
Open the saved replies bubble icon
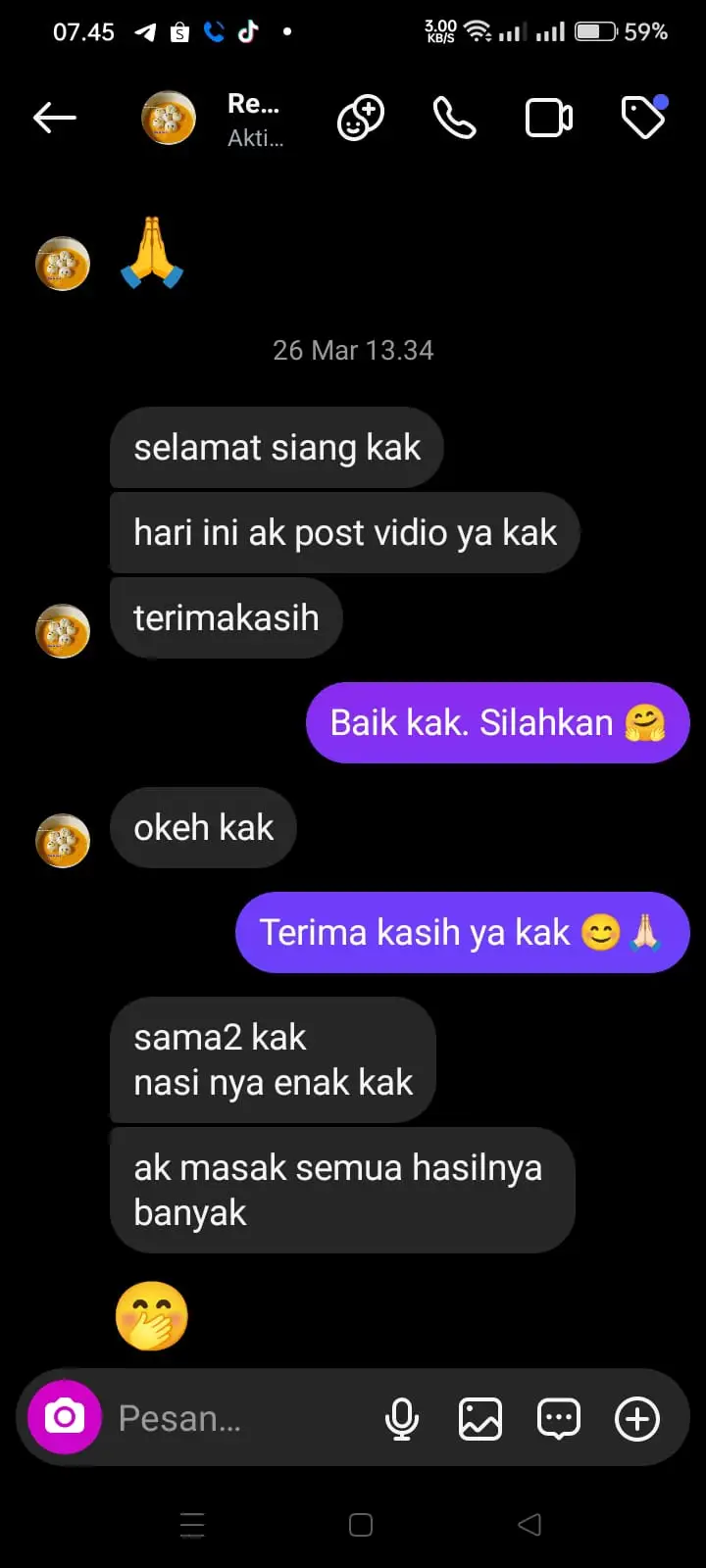click(x=559, y=1418)
